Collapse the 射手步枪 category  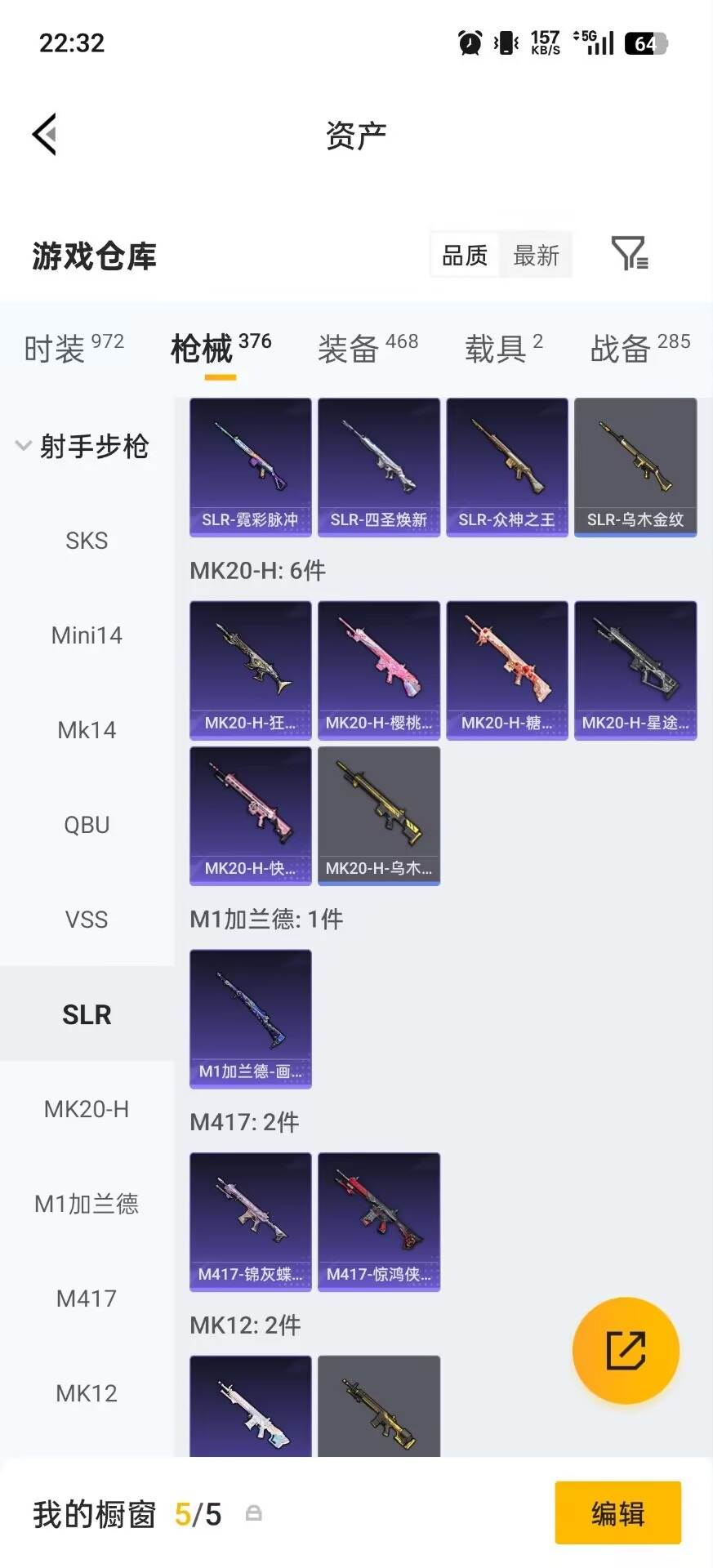coord(82,446)
